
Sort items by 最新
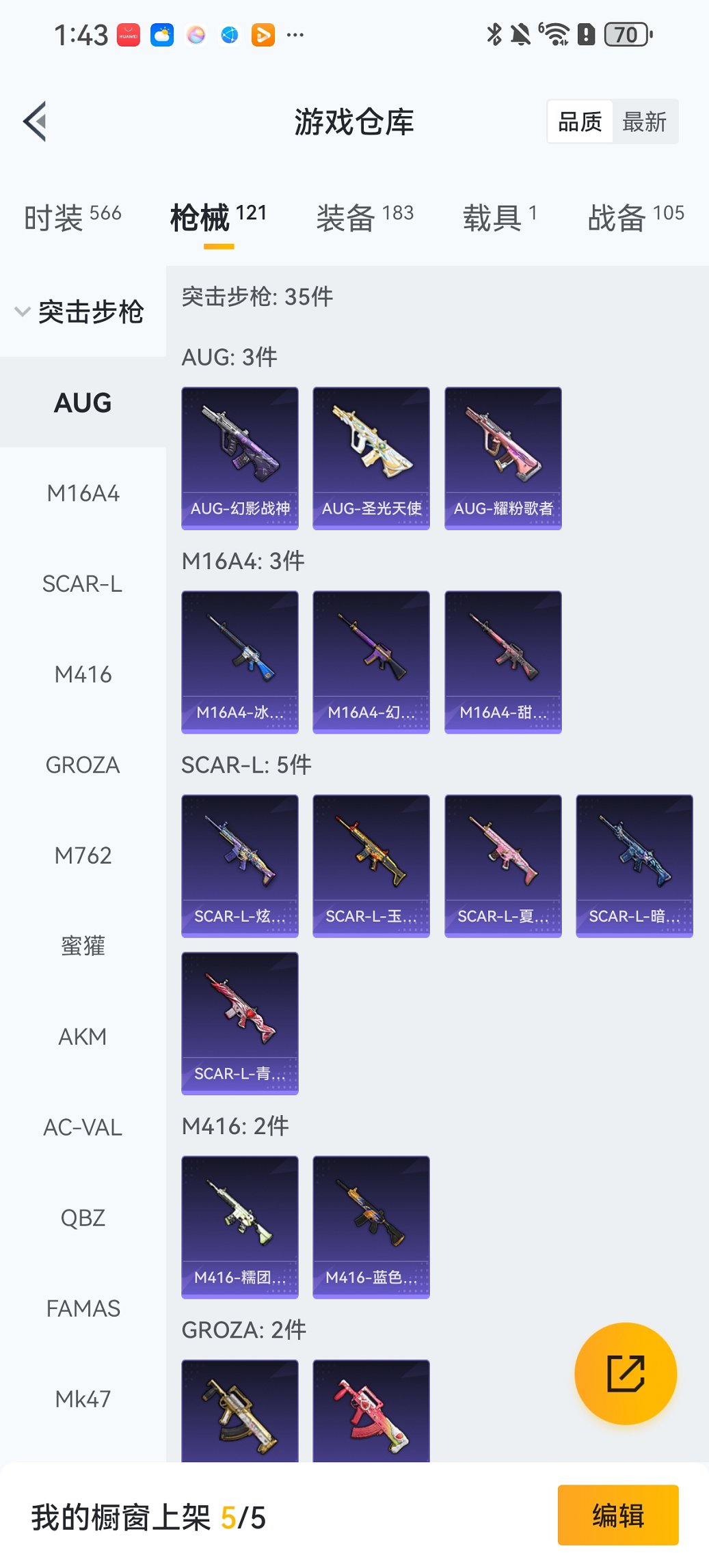coord(644,122)
